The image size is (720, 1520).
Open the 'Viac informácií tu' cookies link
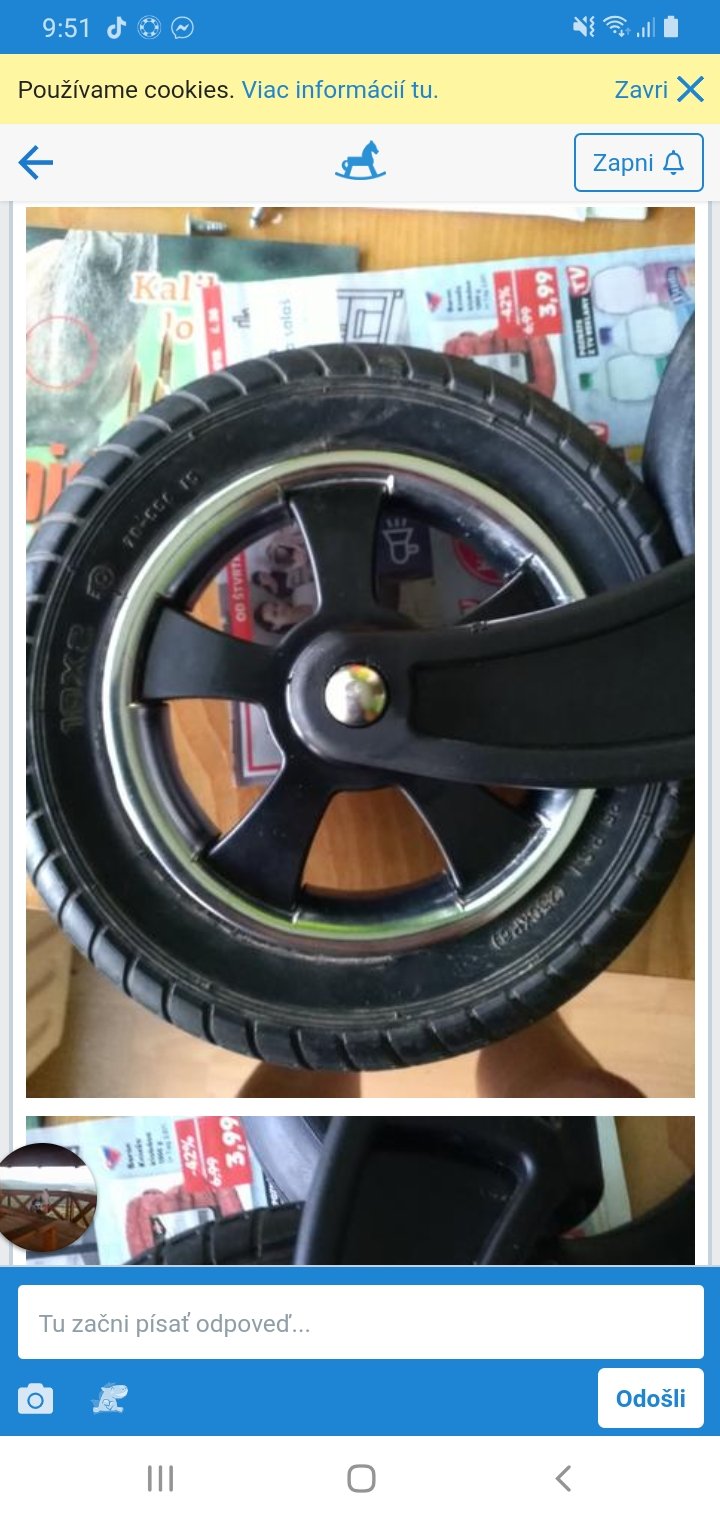point(340,90)
